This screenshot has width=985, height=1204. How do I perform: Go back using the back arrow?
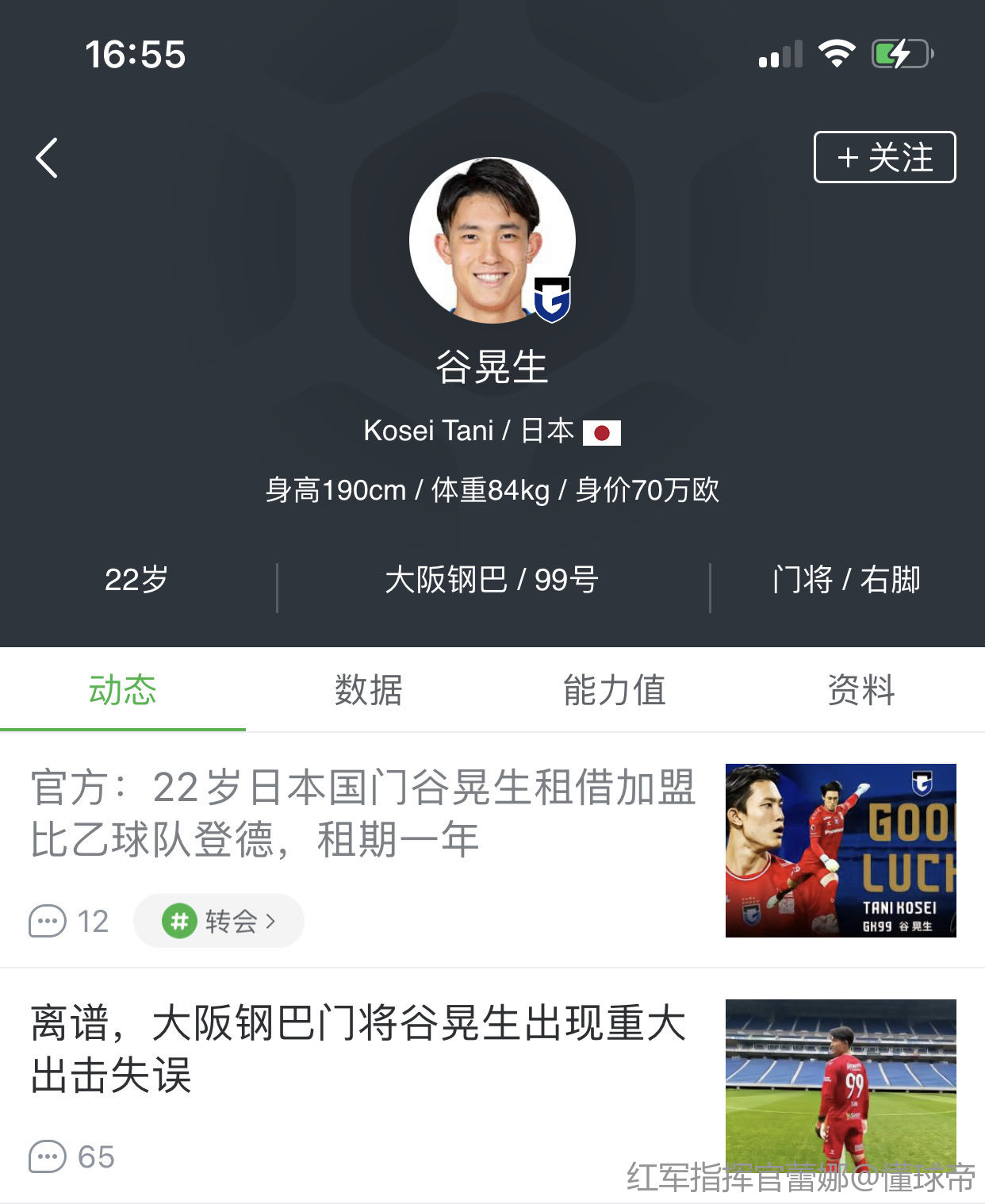47,158
